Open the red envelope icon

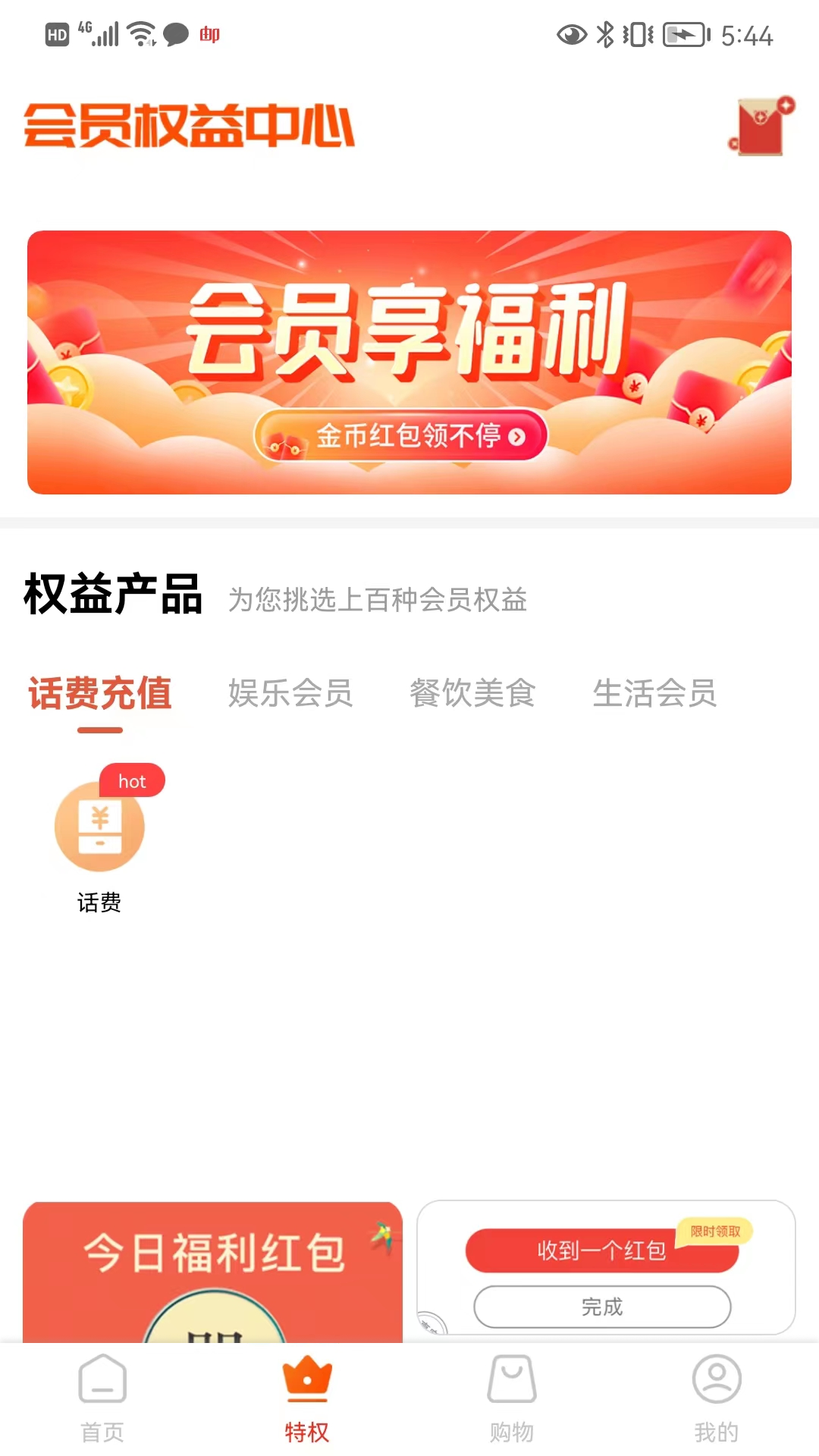click(761, 127)
